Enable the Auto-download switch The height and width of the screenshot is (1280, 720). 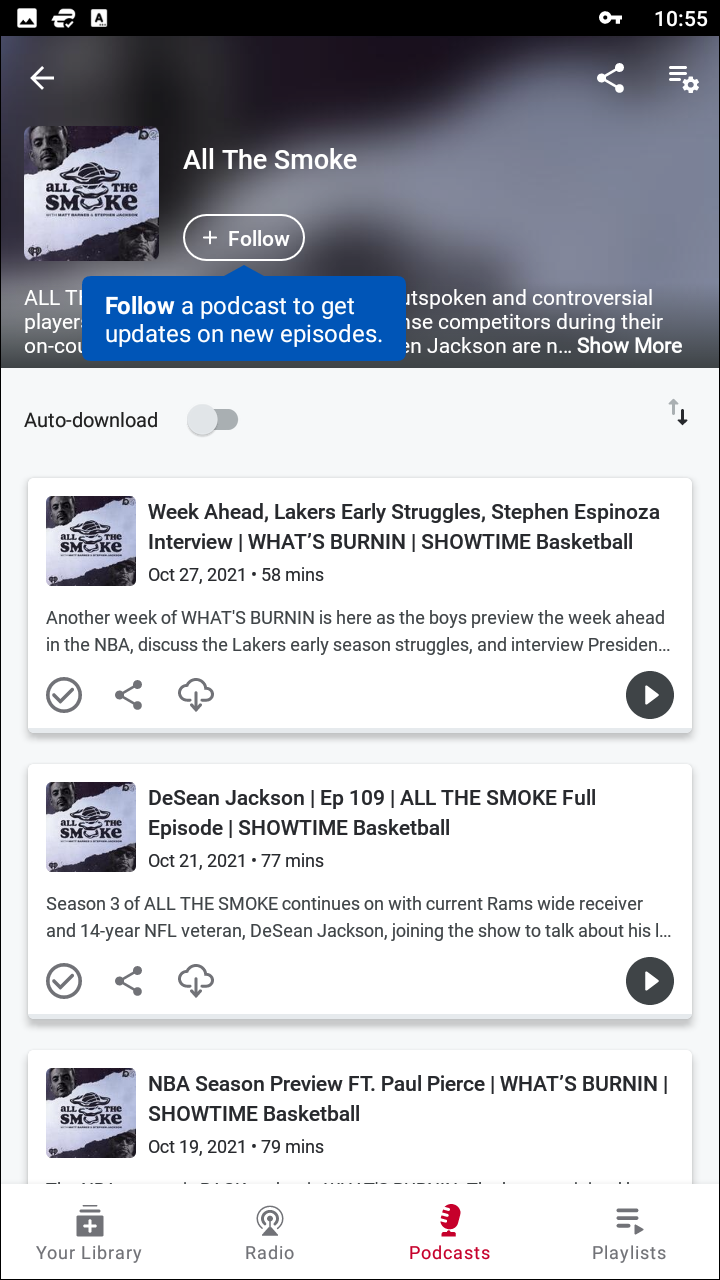coord(213,420)
